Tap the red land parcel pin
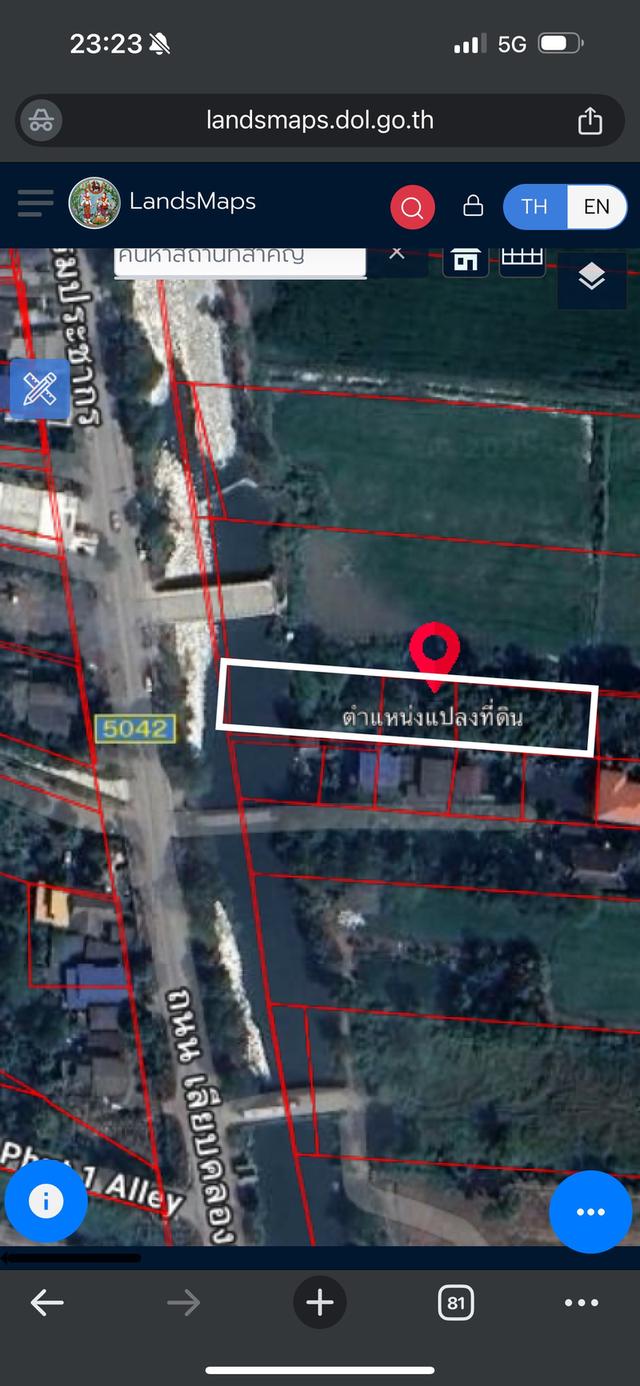640x1386 pixels. 434,654
